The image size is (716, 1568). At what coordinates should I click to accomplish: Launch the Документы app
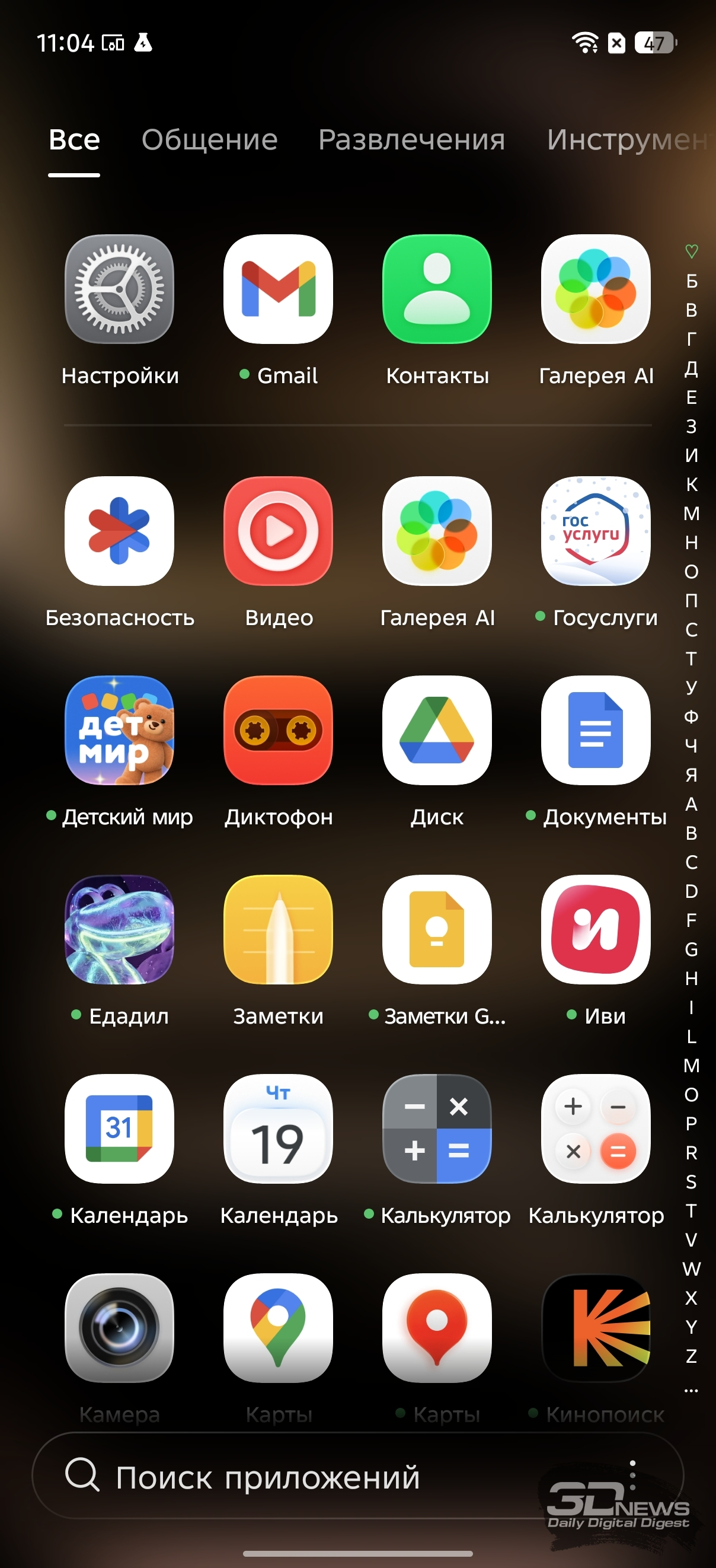[596, 731]
